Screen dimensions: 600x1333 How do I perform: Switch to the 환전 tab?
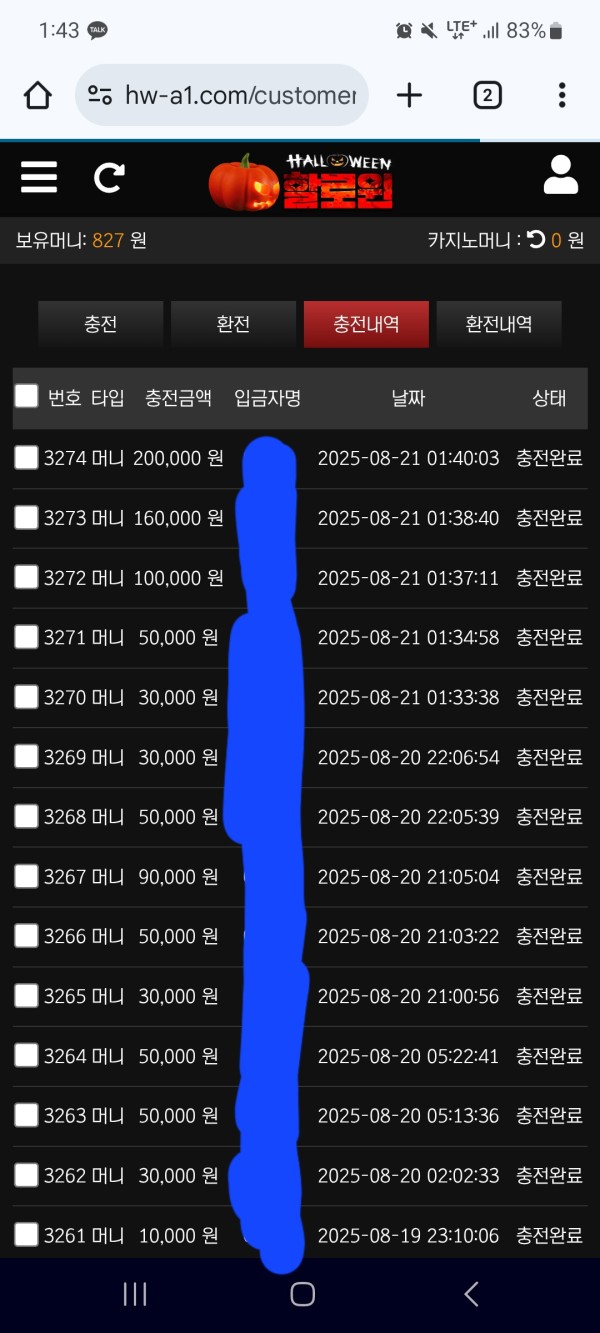coord(233,324)
